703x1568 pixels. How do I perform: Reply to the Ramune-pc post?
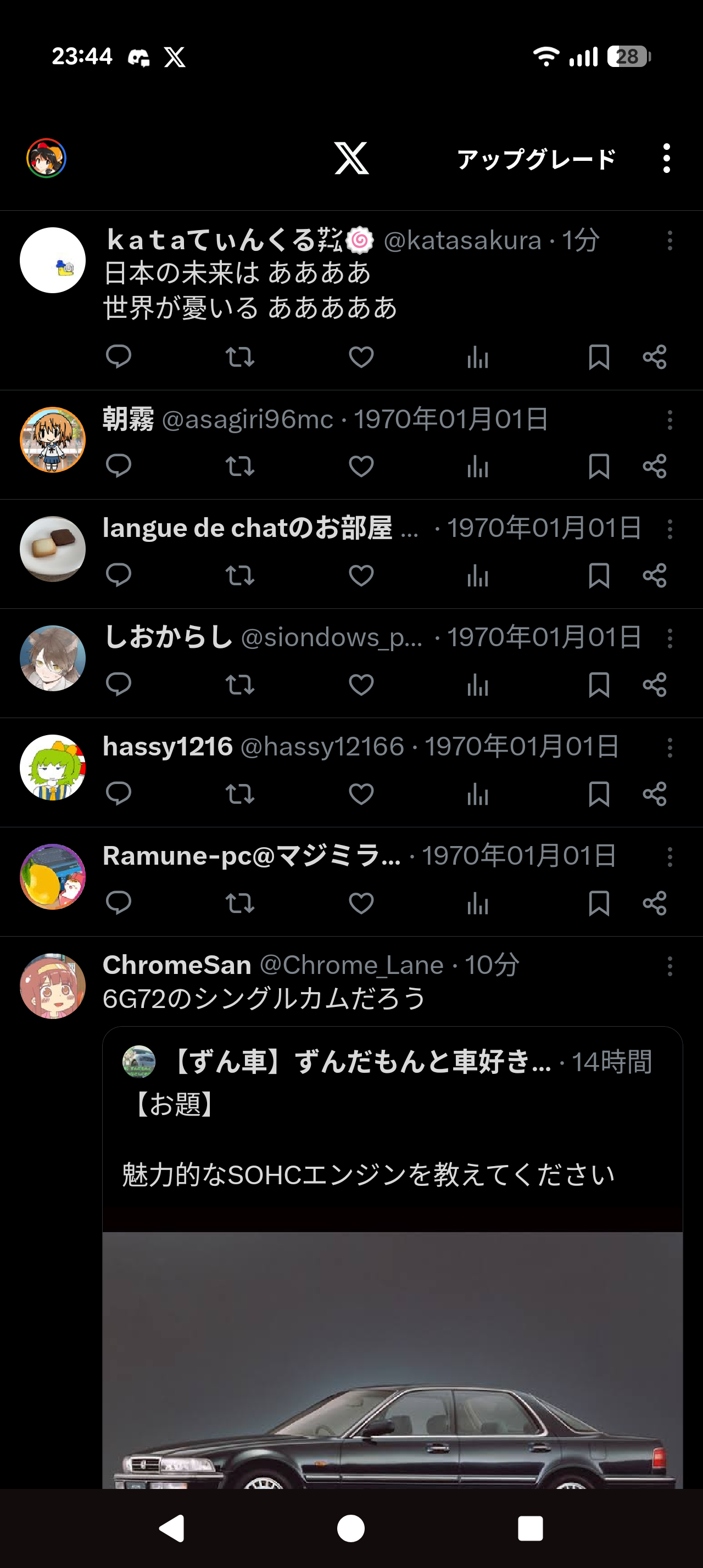[119, 903]
